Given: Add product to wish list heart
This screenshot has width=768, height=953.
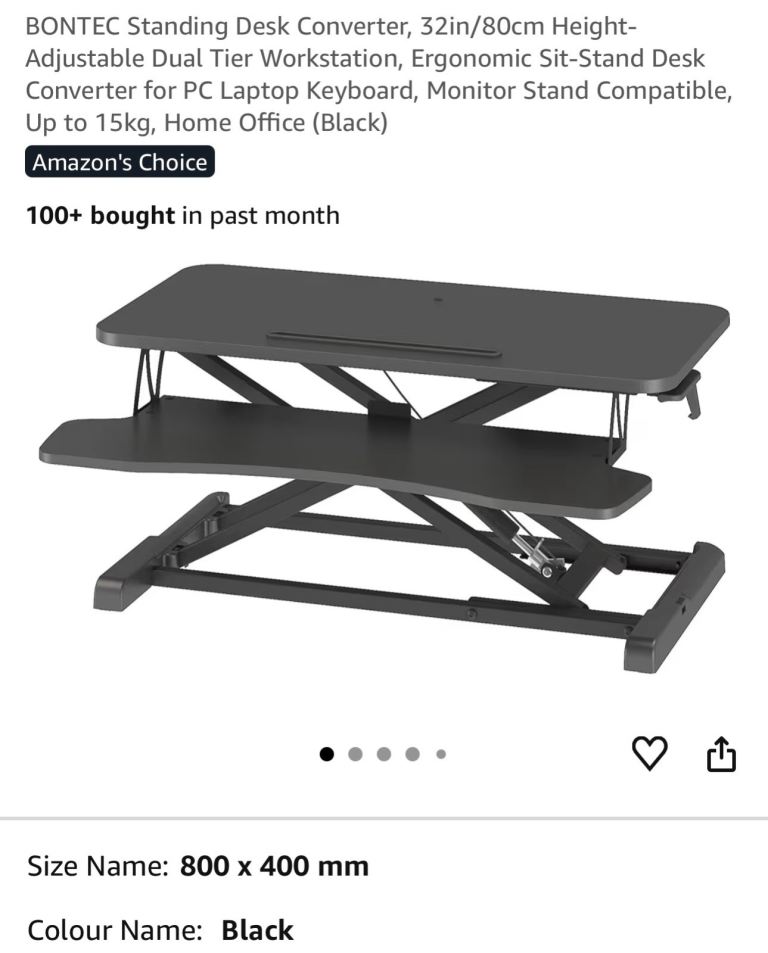Looking at the screenshot, I should 650,753.
